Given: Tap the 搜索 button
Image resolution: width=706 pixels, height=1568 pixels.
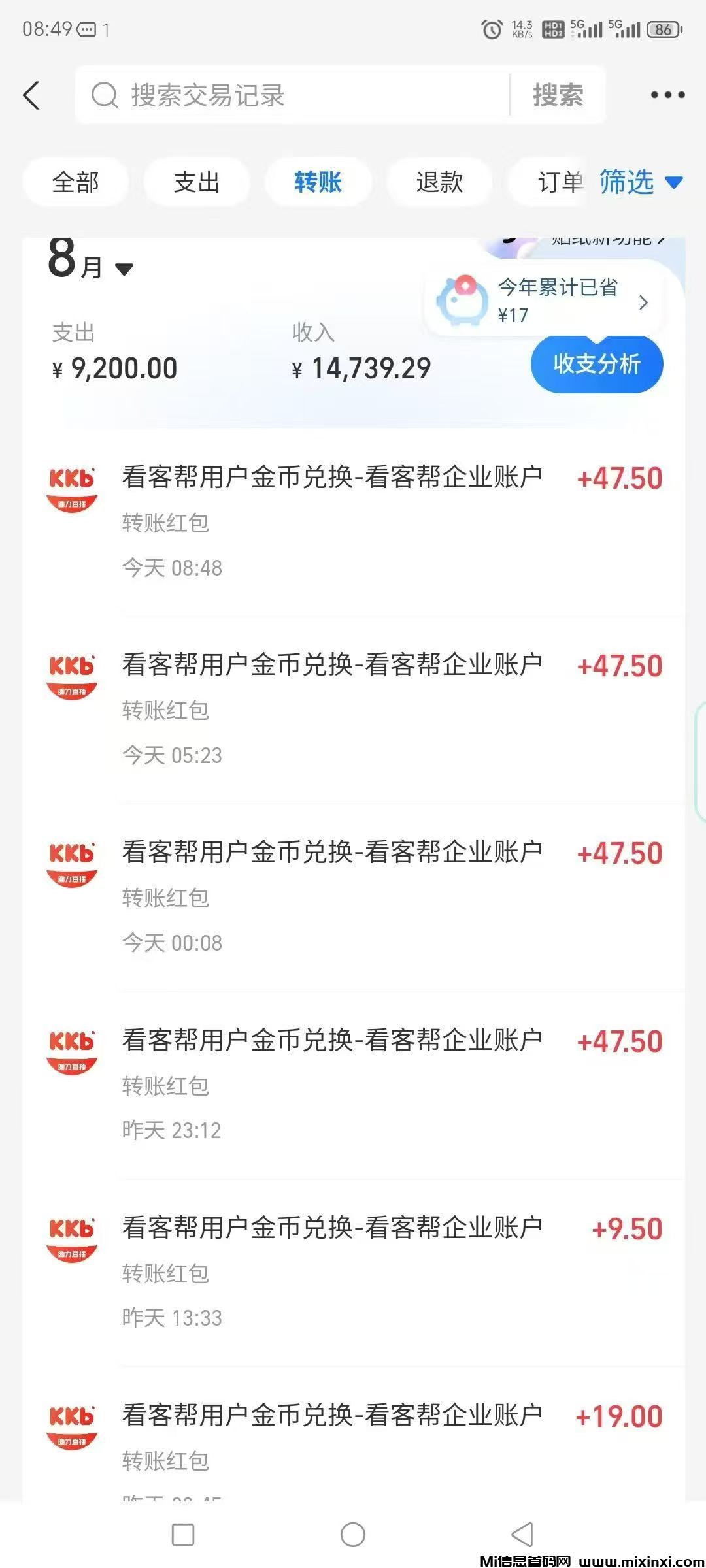Looking at the screenshot, I should click(558, 95).
